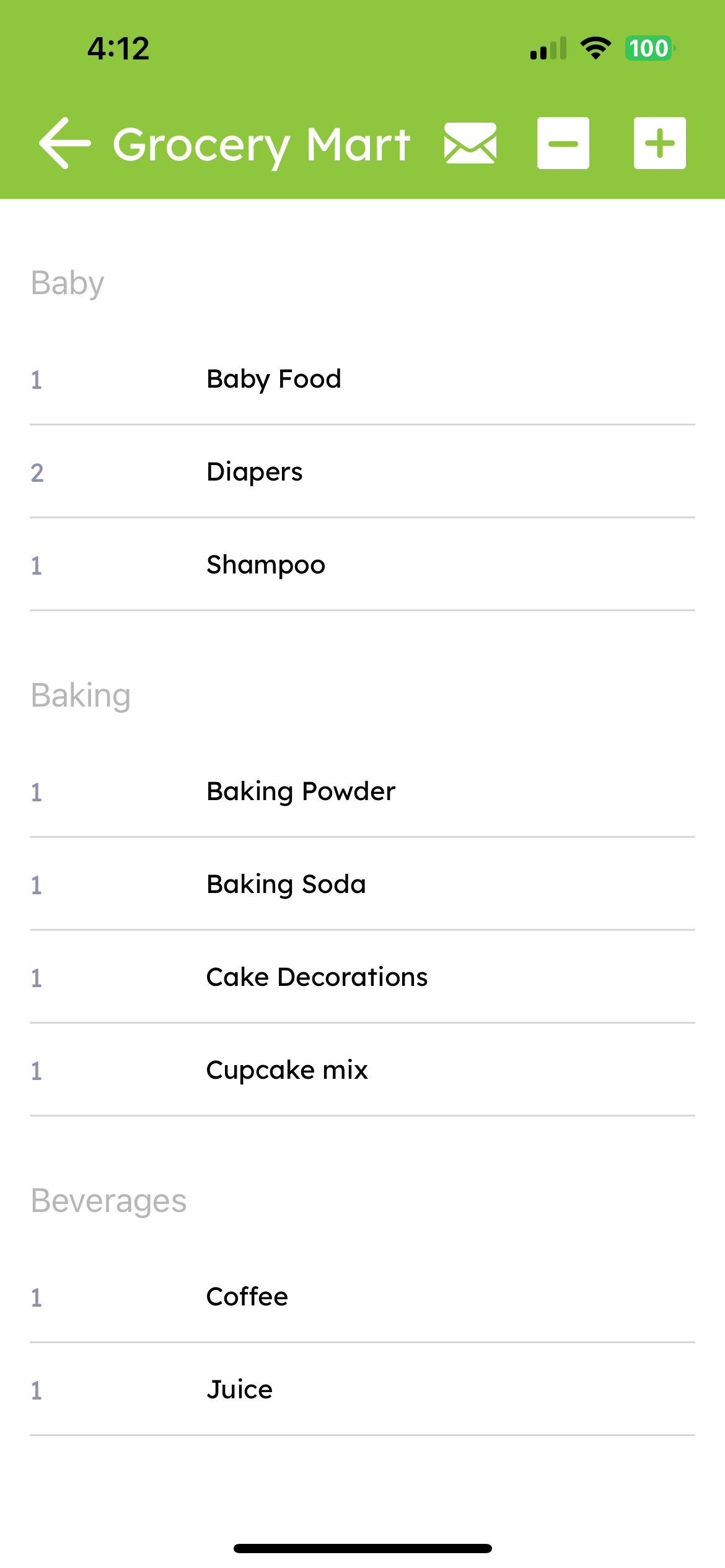Add a new item with plus button
This screenshot has width=725, height=1568.
(x=659, y=143)
